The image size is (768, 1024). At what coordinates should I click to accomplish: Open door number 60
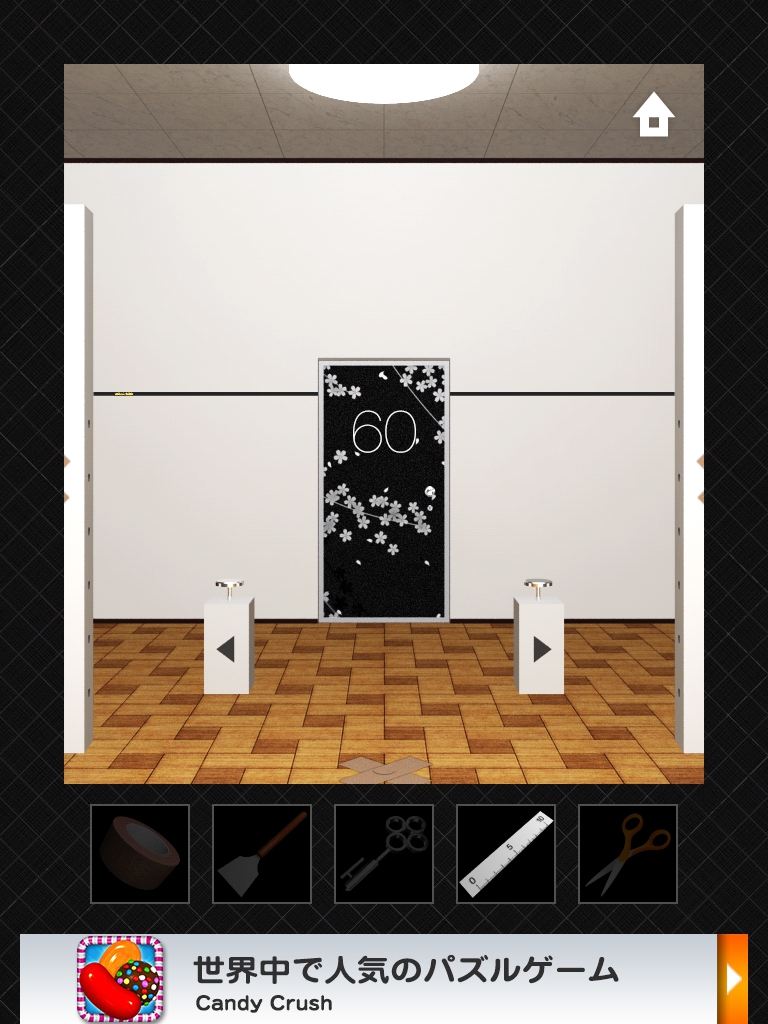[384, 490]
